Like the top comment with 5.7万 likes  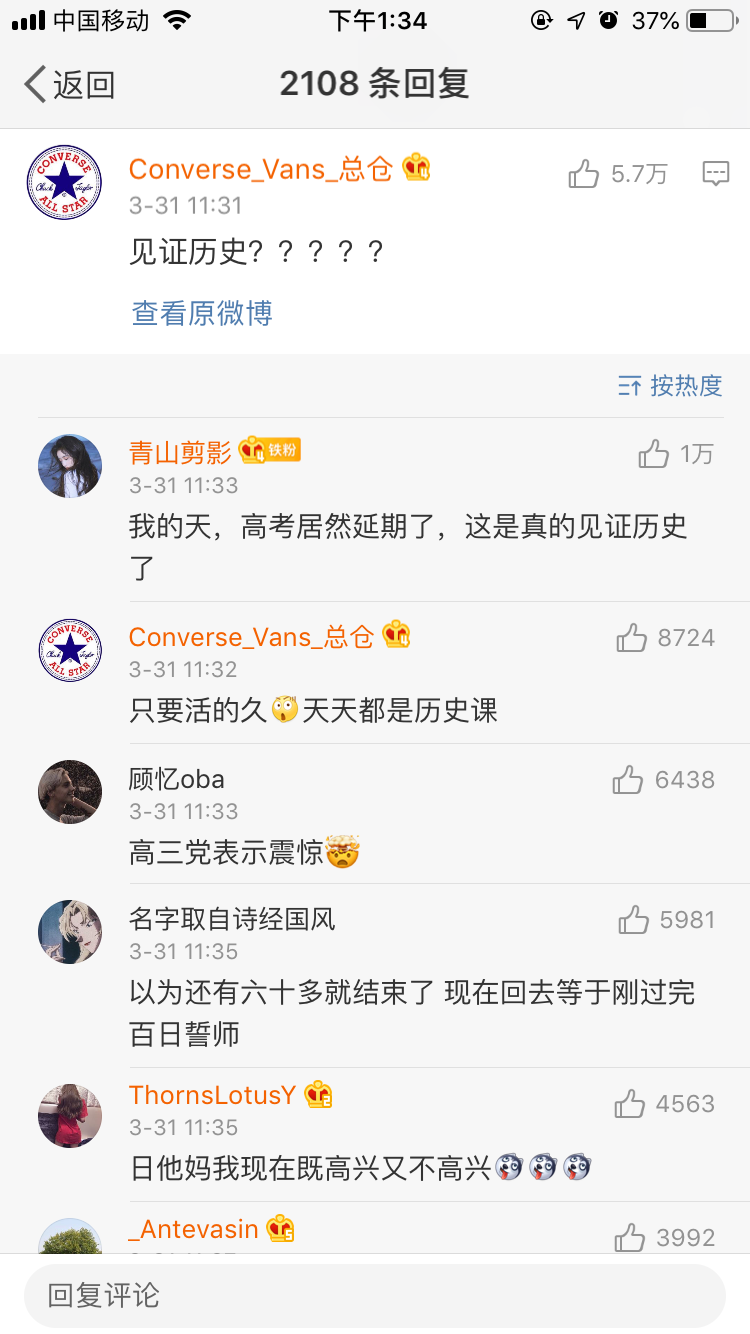[x=584, y=174]
